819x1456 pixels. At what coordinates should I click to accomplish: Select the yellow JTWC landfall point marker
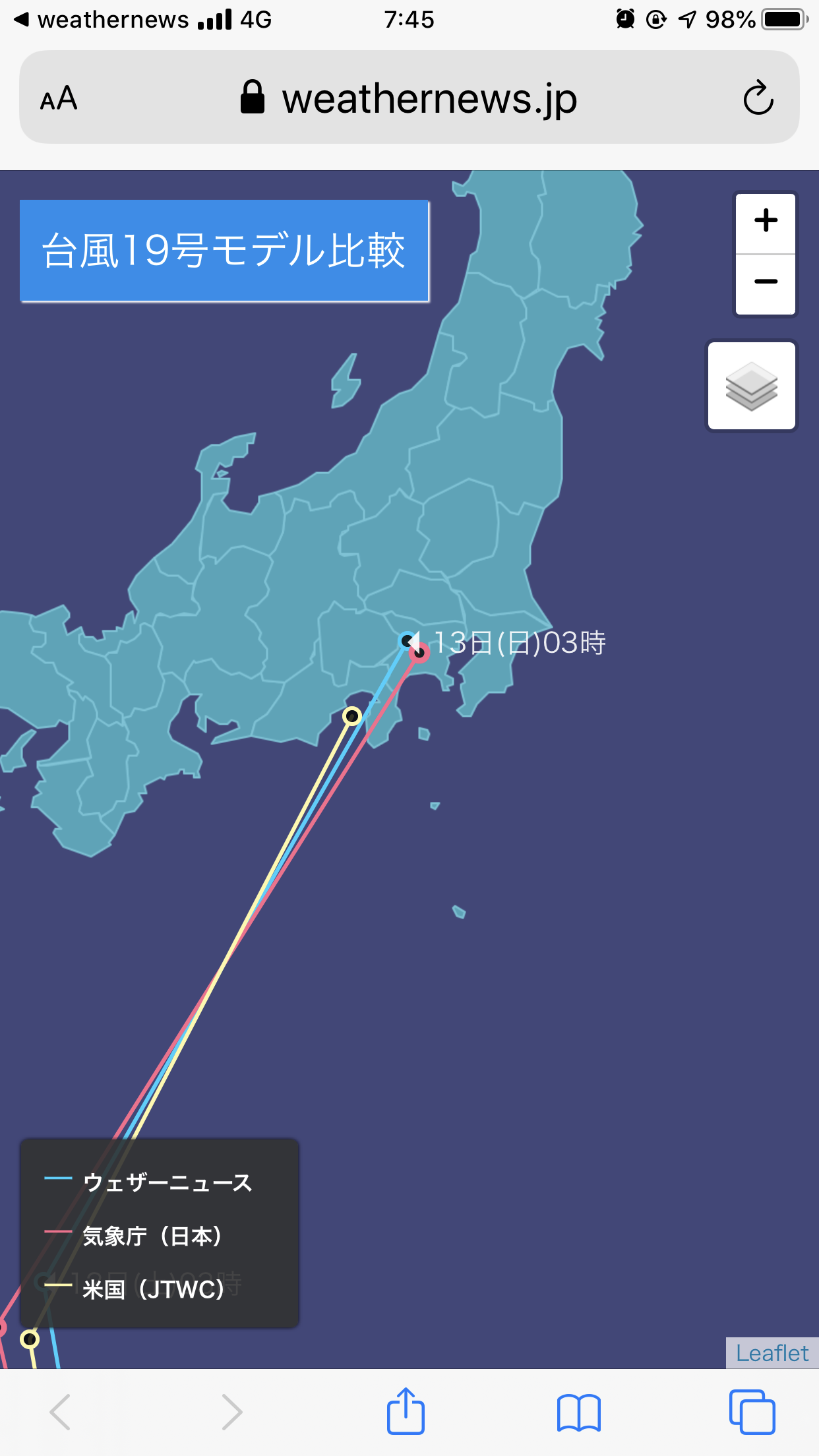click(352, 716)
